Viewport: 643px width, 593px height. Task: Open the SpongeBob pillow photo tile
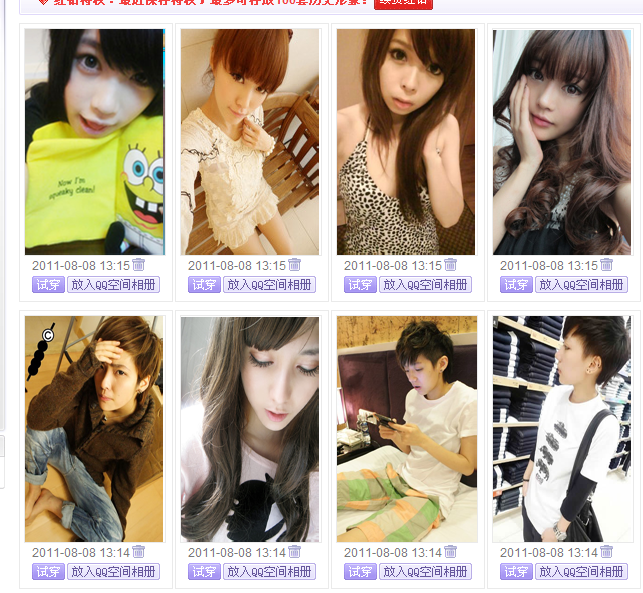click(94, 141)
